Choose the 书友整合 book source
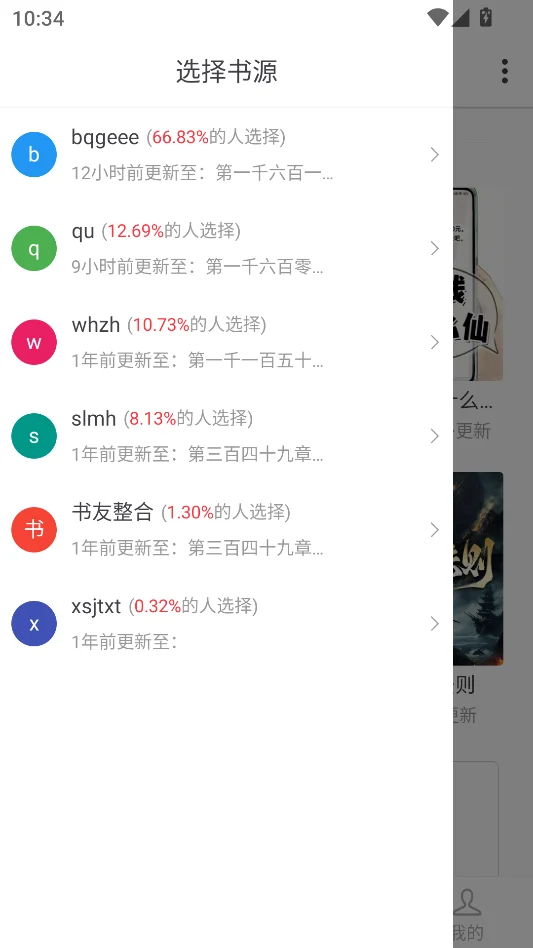 pyautogui.click(x=226, y=530)
